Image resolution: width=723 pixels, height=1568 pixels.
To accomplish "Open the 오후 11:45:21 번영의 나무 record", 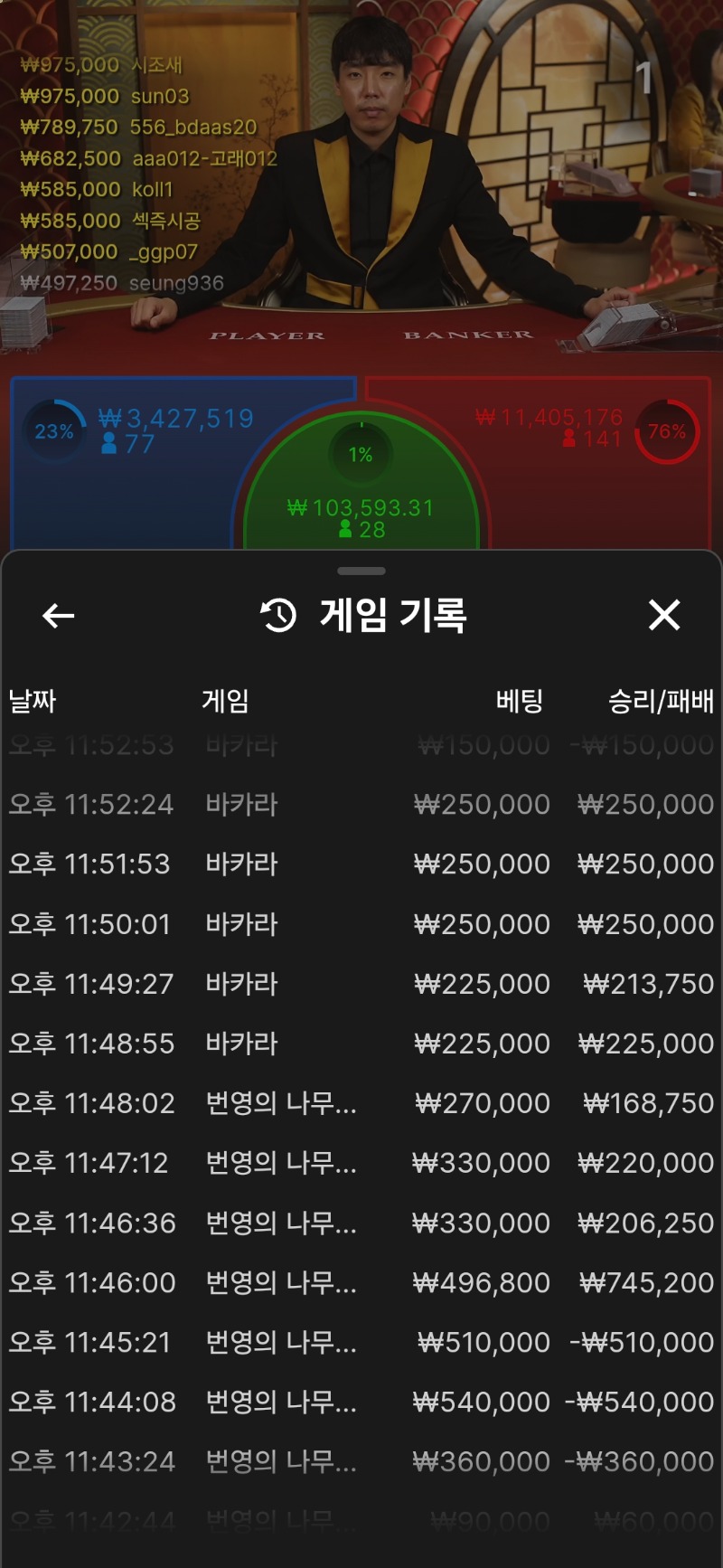I will tap(361, 1342).
